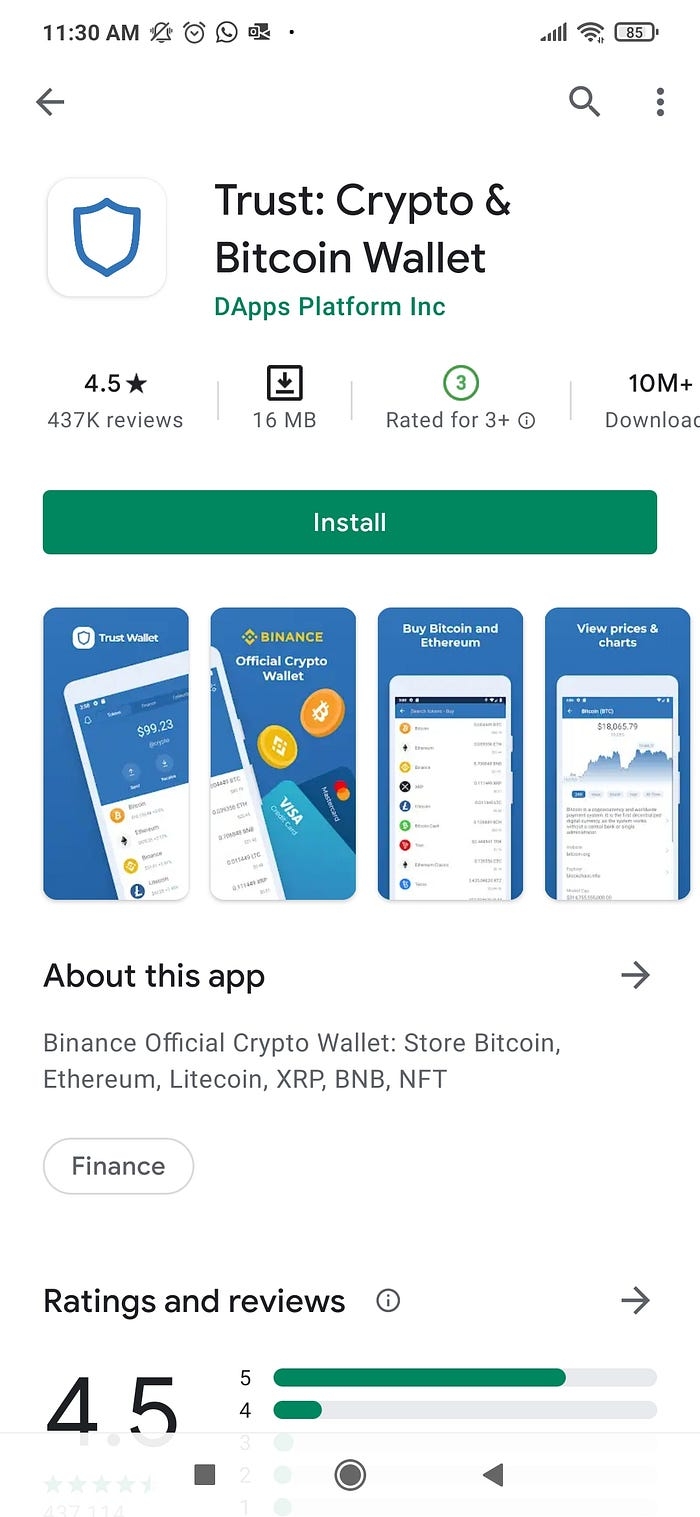Open the DApps Platform Inc developer page
The width and height of the screenshot is (700, 1517).
pos(330,307)
